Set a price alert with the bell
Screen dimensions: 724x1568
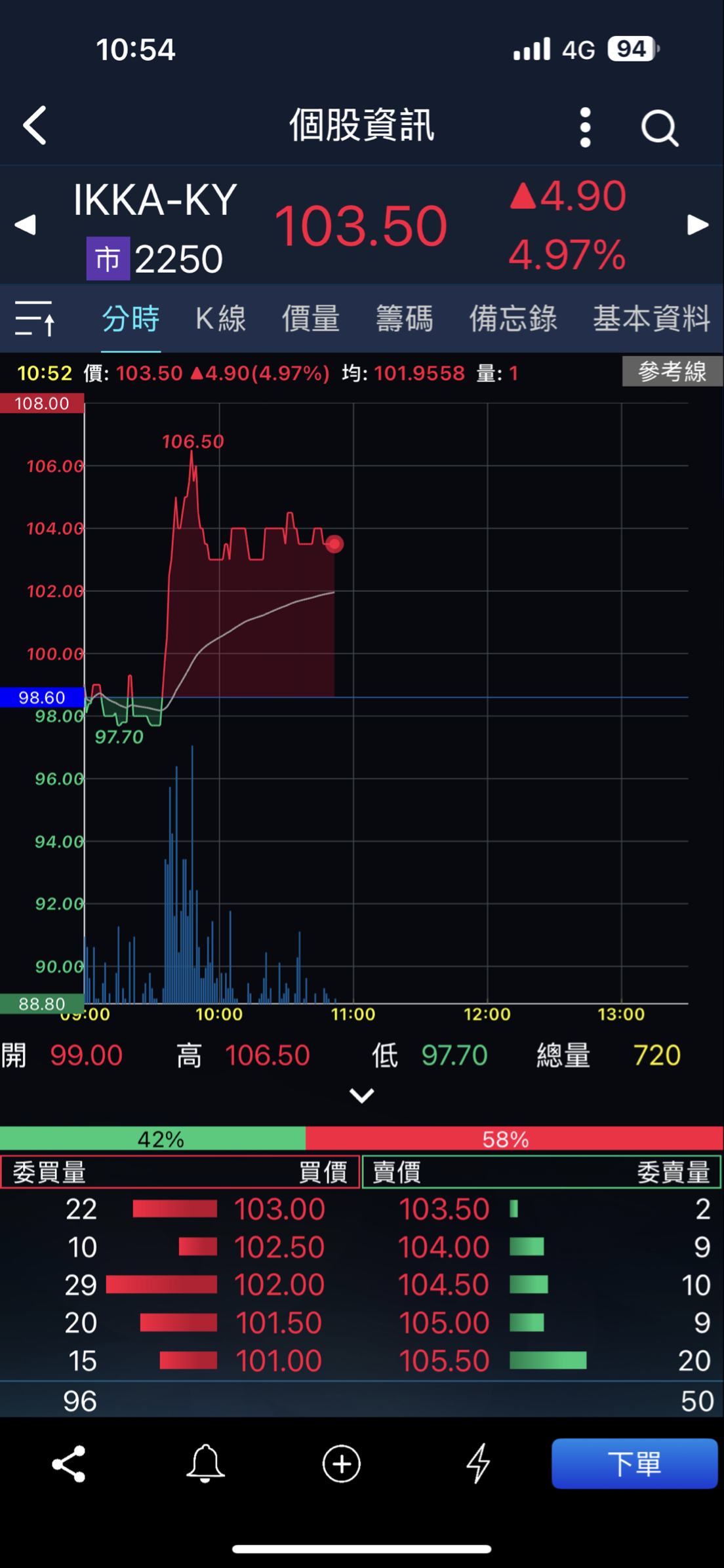coord(205,1464)
